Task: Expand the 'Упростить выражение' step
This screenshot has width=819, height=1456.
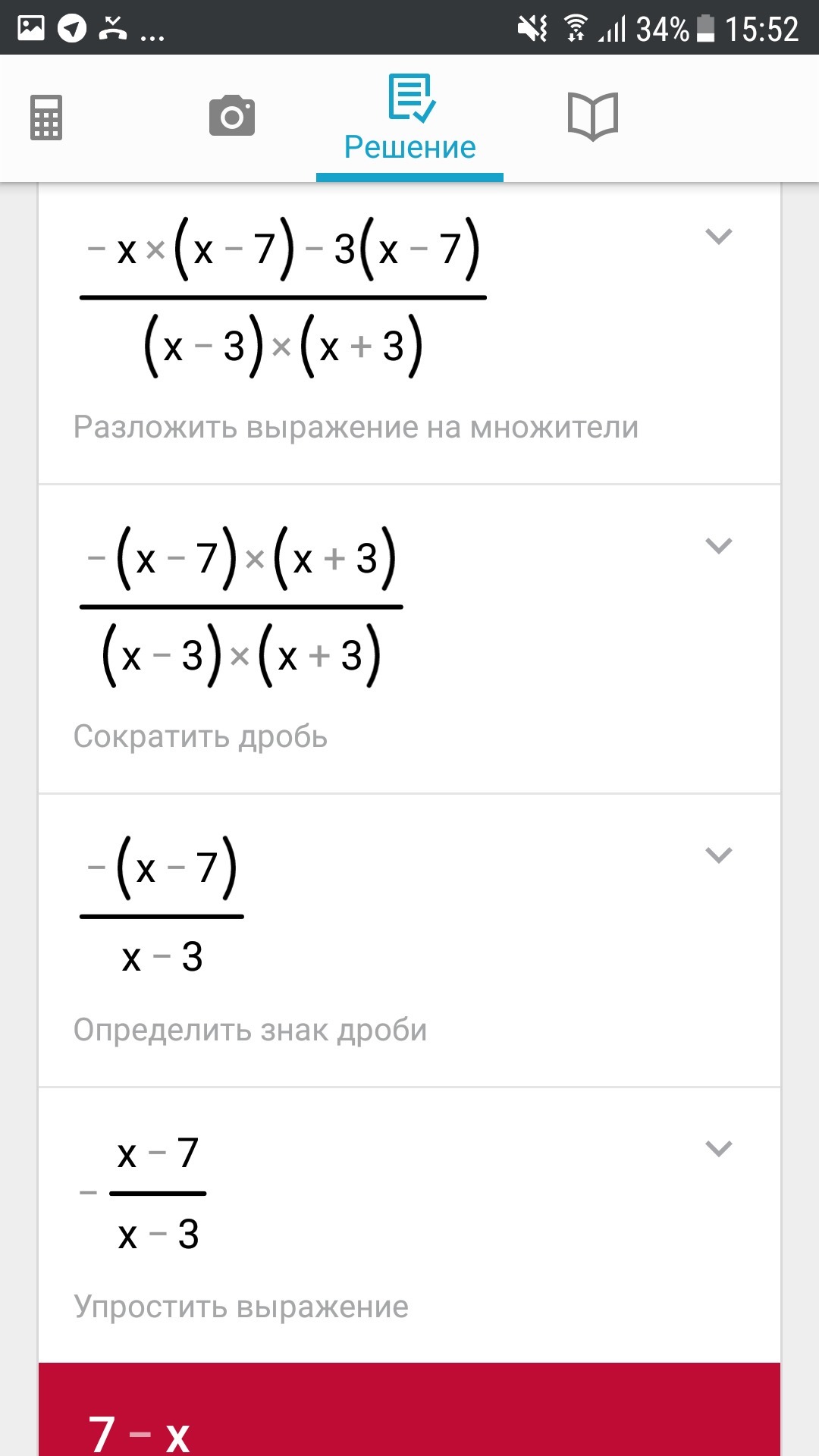Action: coord(718,1149)
